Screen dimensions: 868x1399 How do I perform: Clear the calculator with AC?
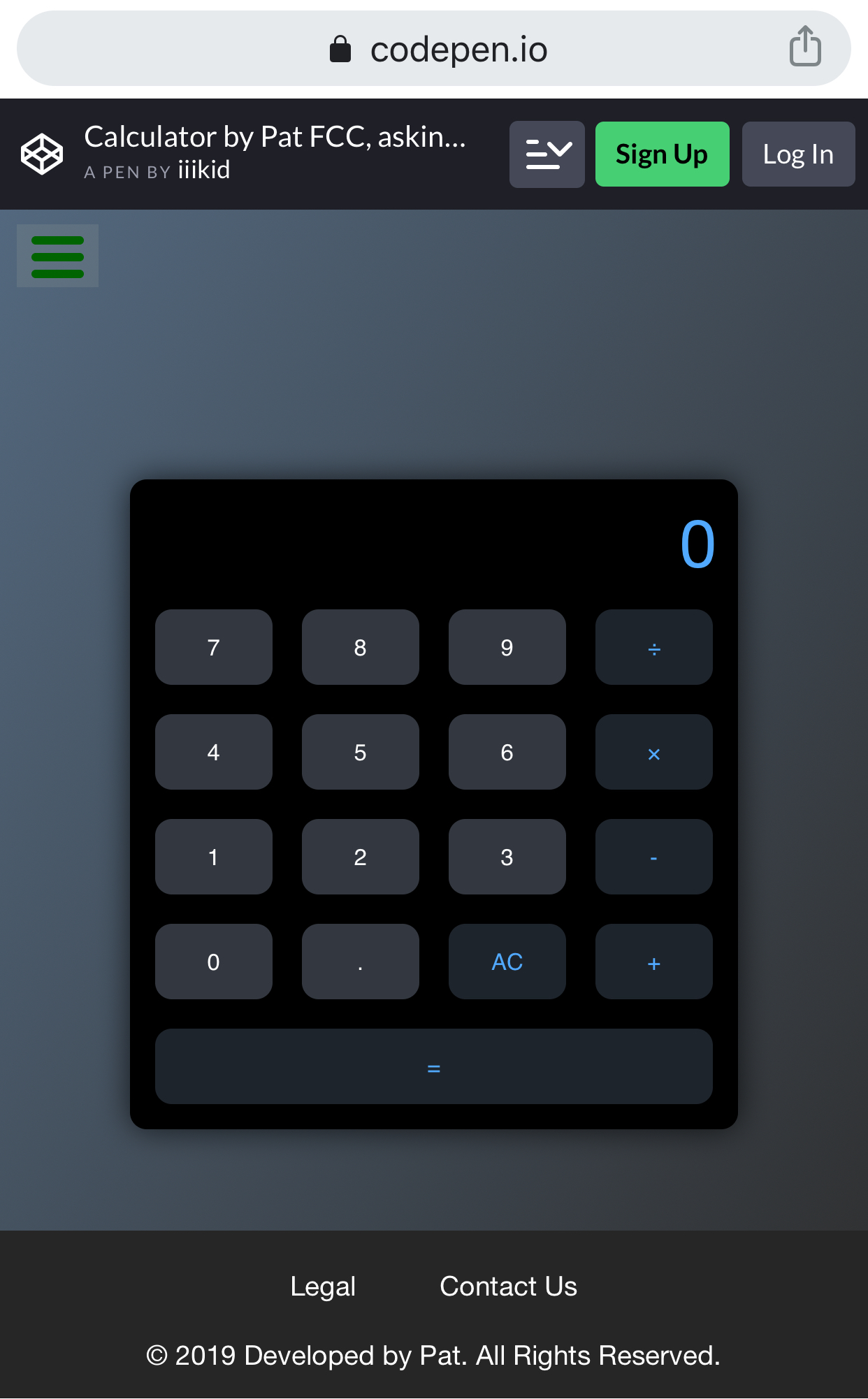[x=507, y=962]
